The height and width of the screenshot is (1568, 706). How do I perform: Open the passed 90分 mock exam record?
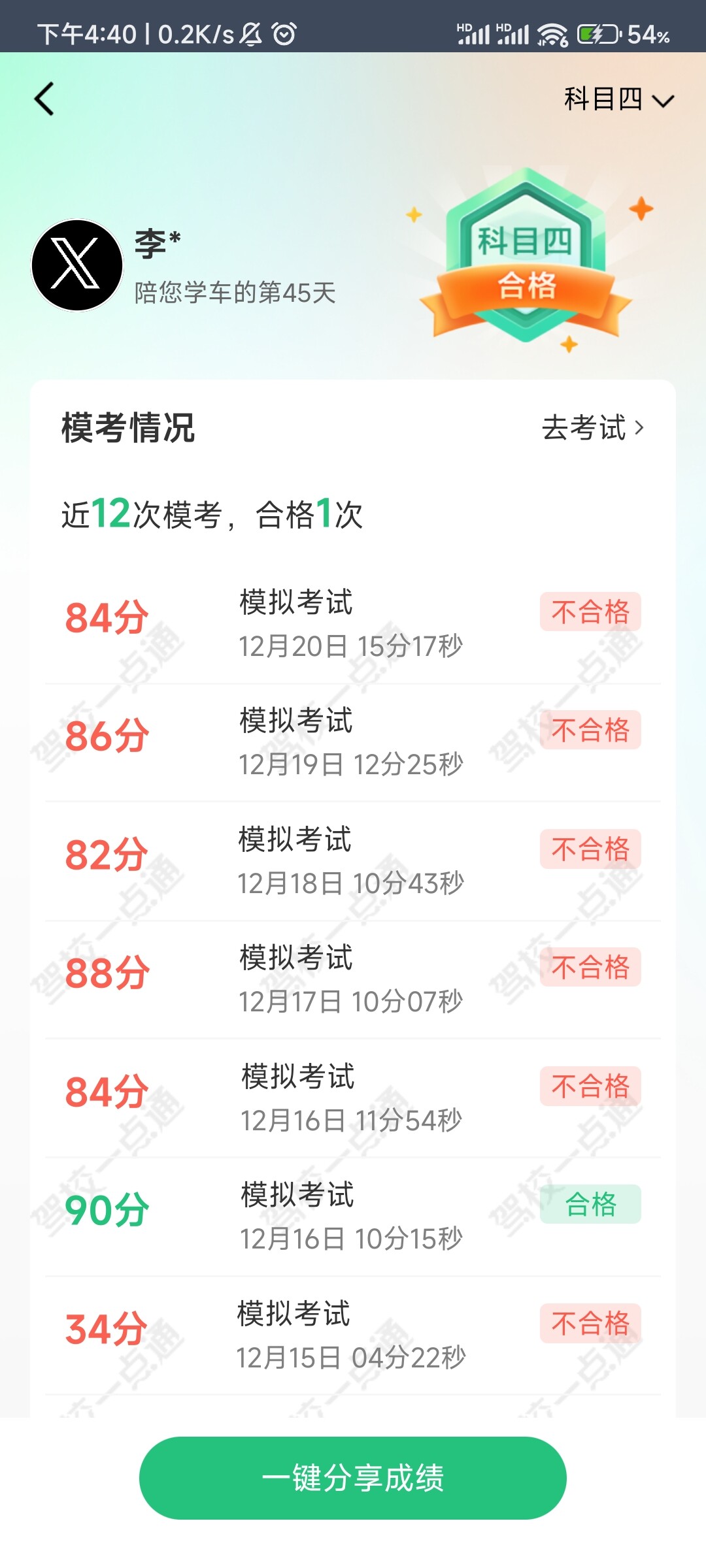(352, 1217)
